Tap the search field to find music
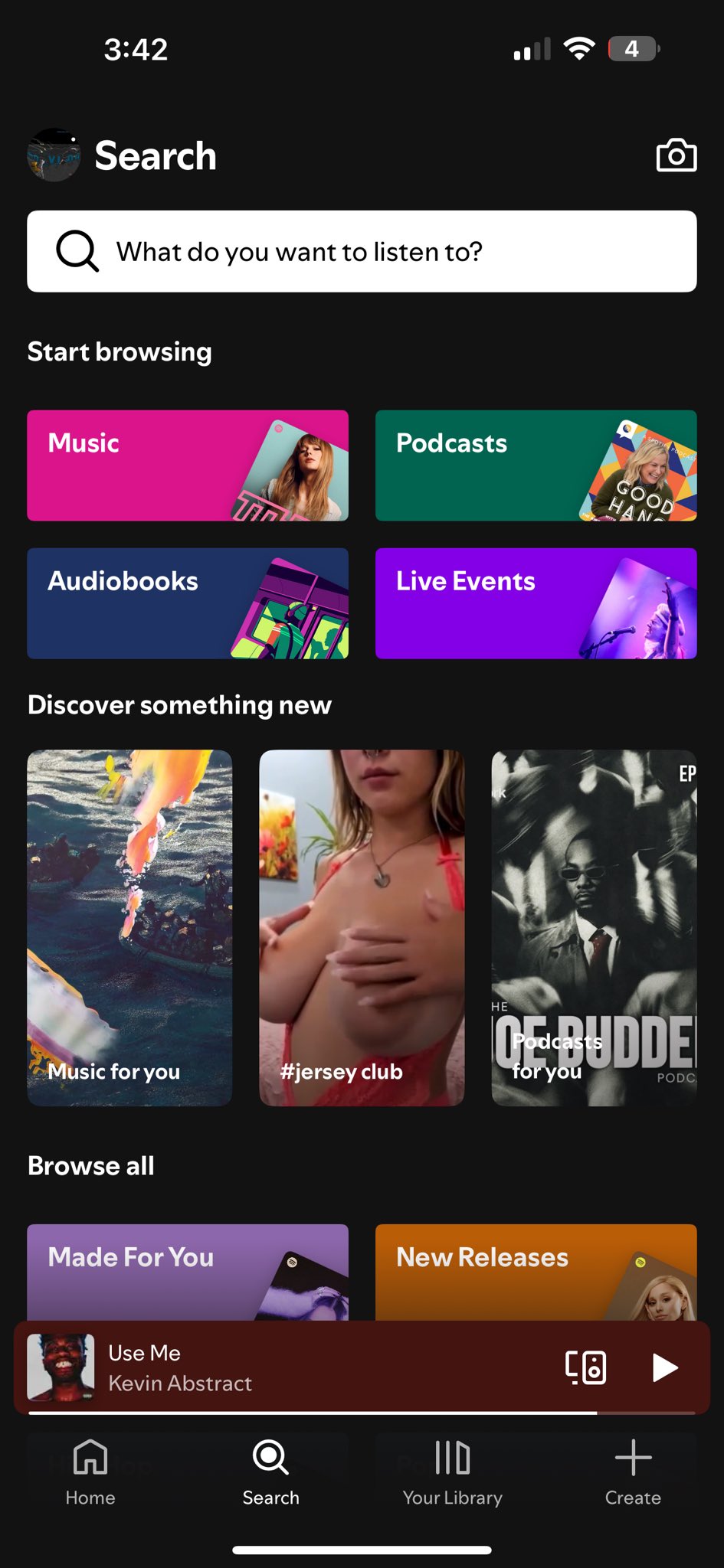 pos(362,251)
